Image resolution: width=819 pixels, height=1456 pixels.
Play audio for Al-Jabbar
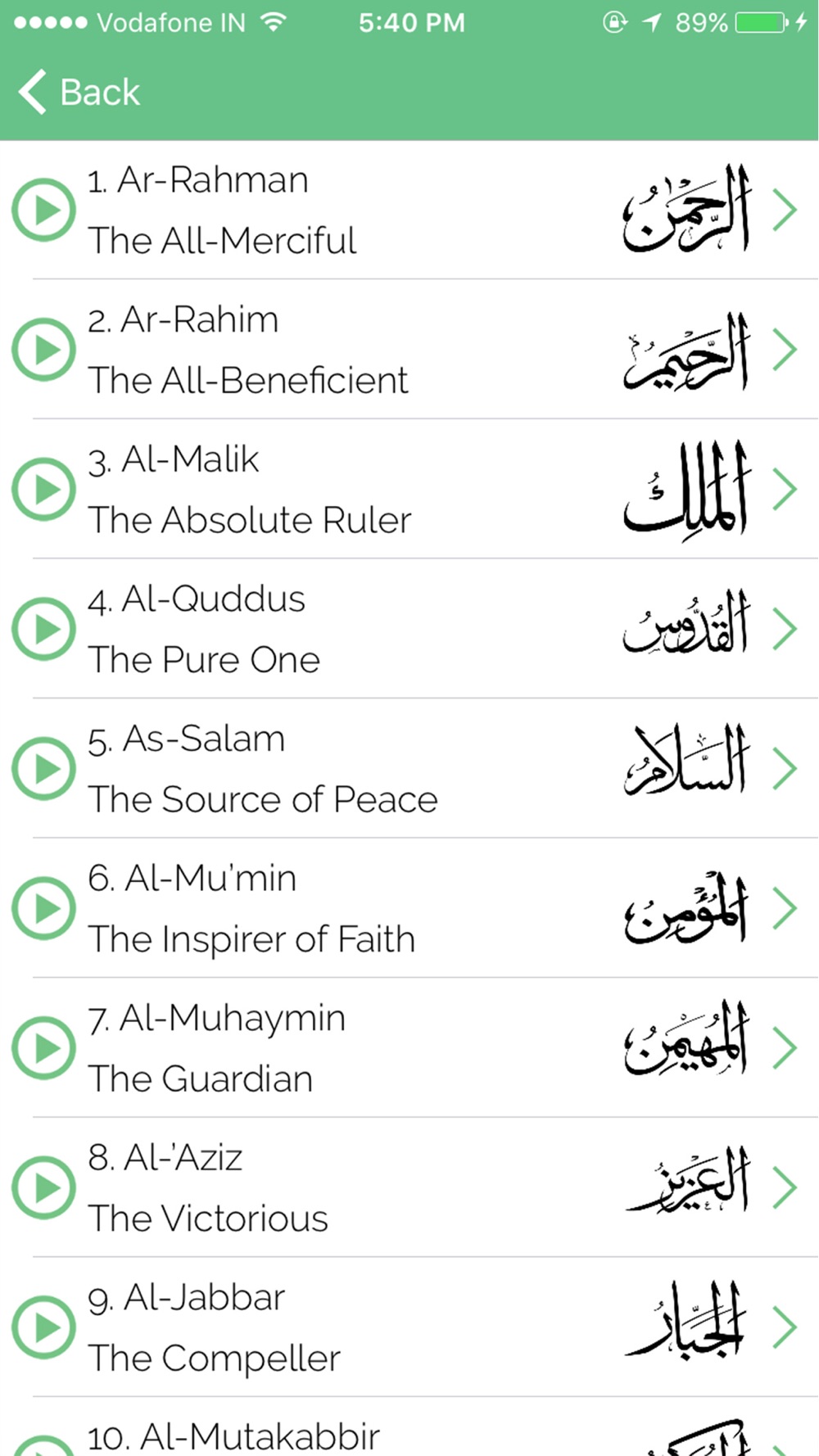pyautogui.click(x=44, y=1327)
